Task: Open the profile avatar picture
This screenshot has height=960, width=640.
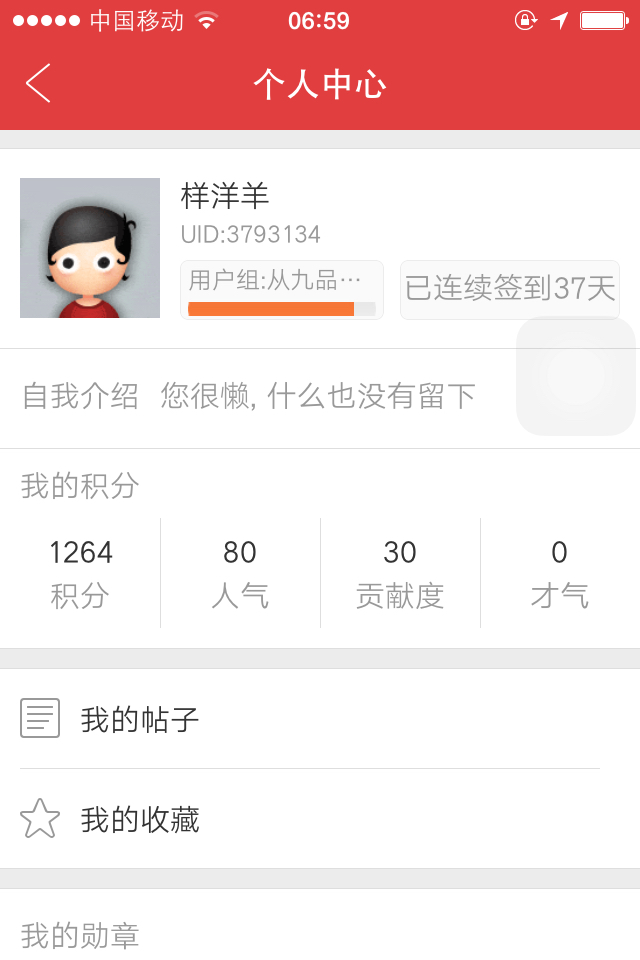Action: pos(90,248)
